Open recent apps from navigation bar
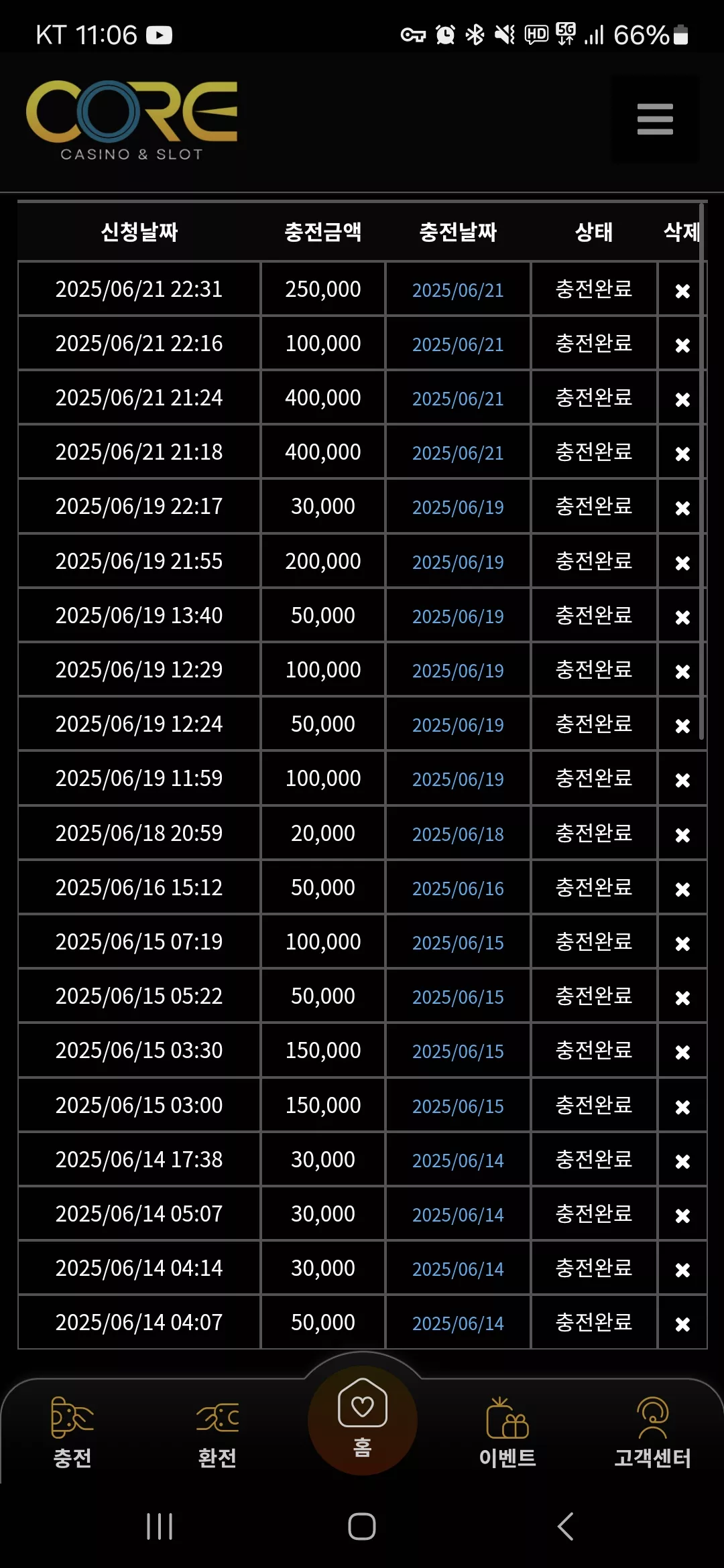Viewport: 724px width, 1568px height. click(x=160, y=1526)
